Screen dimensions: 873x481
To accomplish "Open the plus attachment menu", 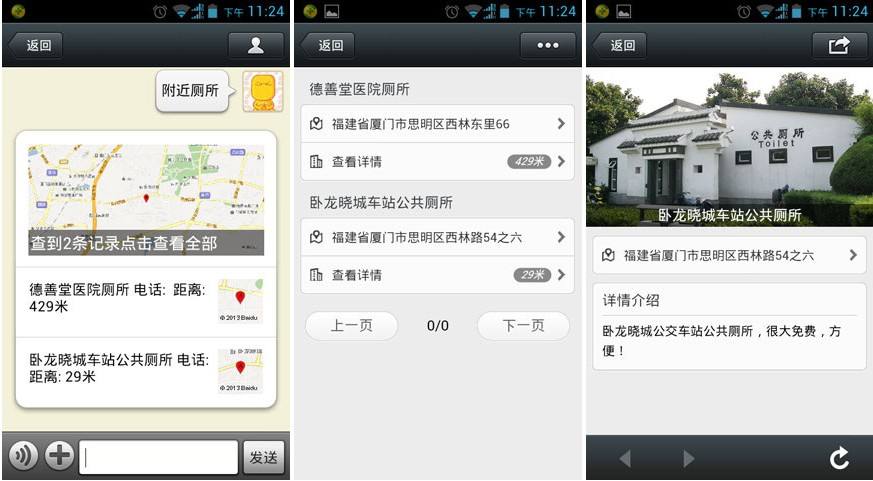I will 59,456.
